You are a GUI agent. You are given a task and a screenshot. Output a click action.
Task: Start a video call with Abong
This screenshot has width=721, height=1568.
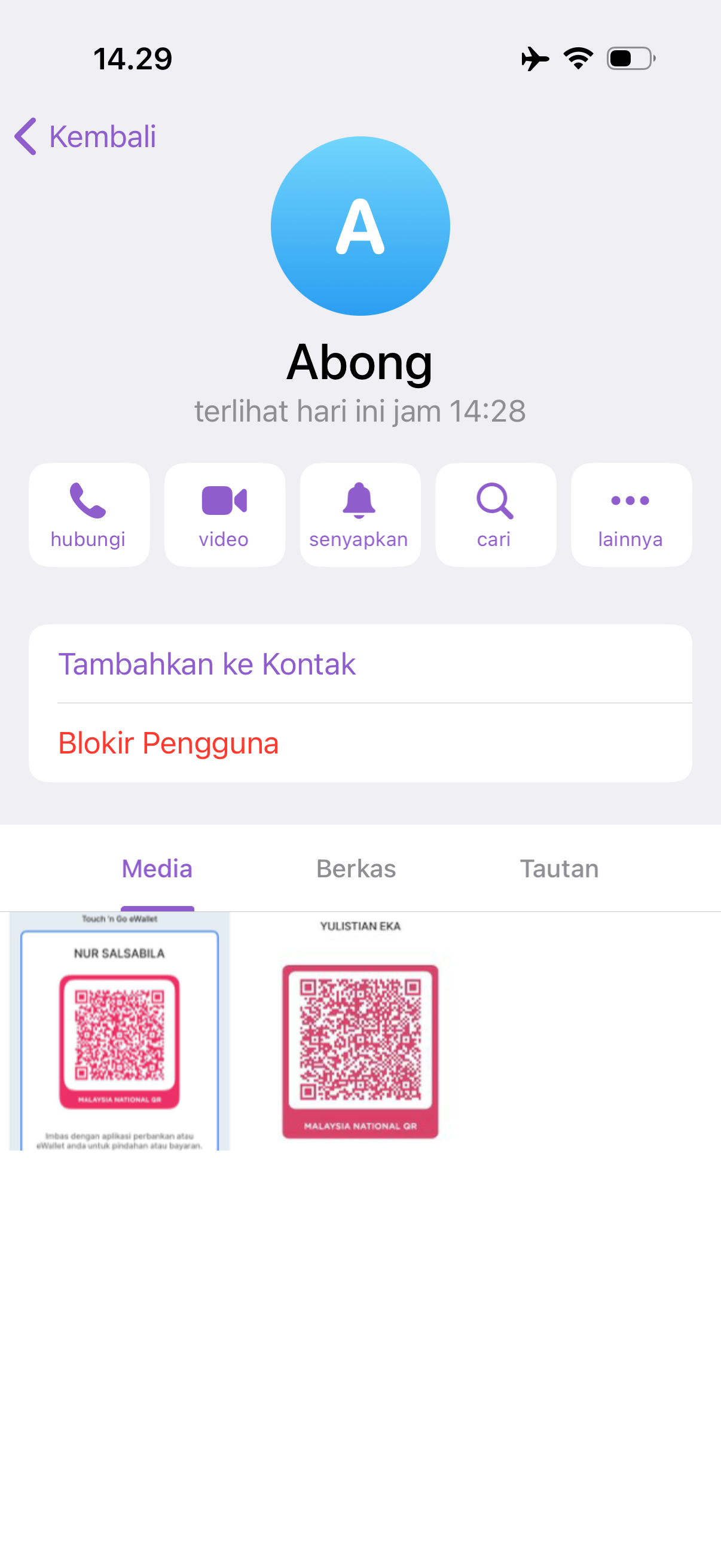click(225, 515)
